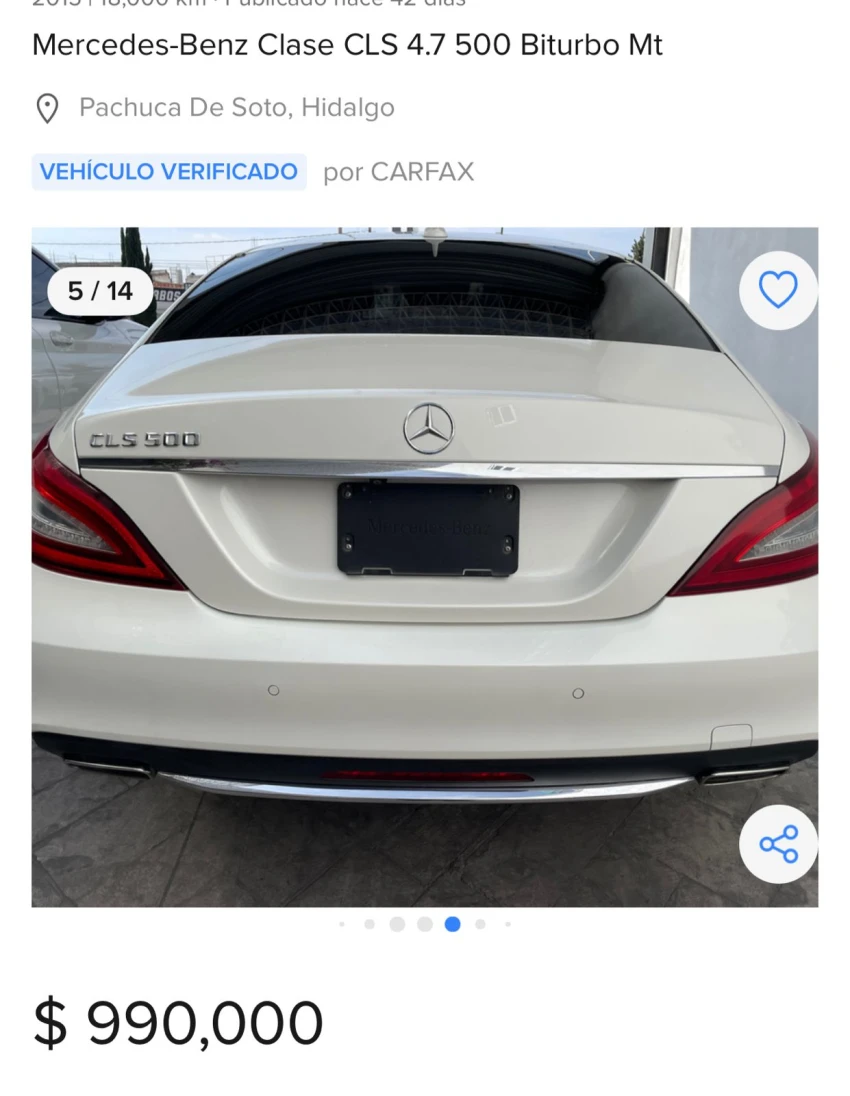
Task: Share the Mercedes-Benz listing
Action: click(x=778, y=844)
